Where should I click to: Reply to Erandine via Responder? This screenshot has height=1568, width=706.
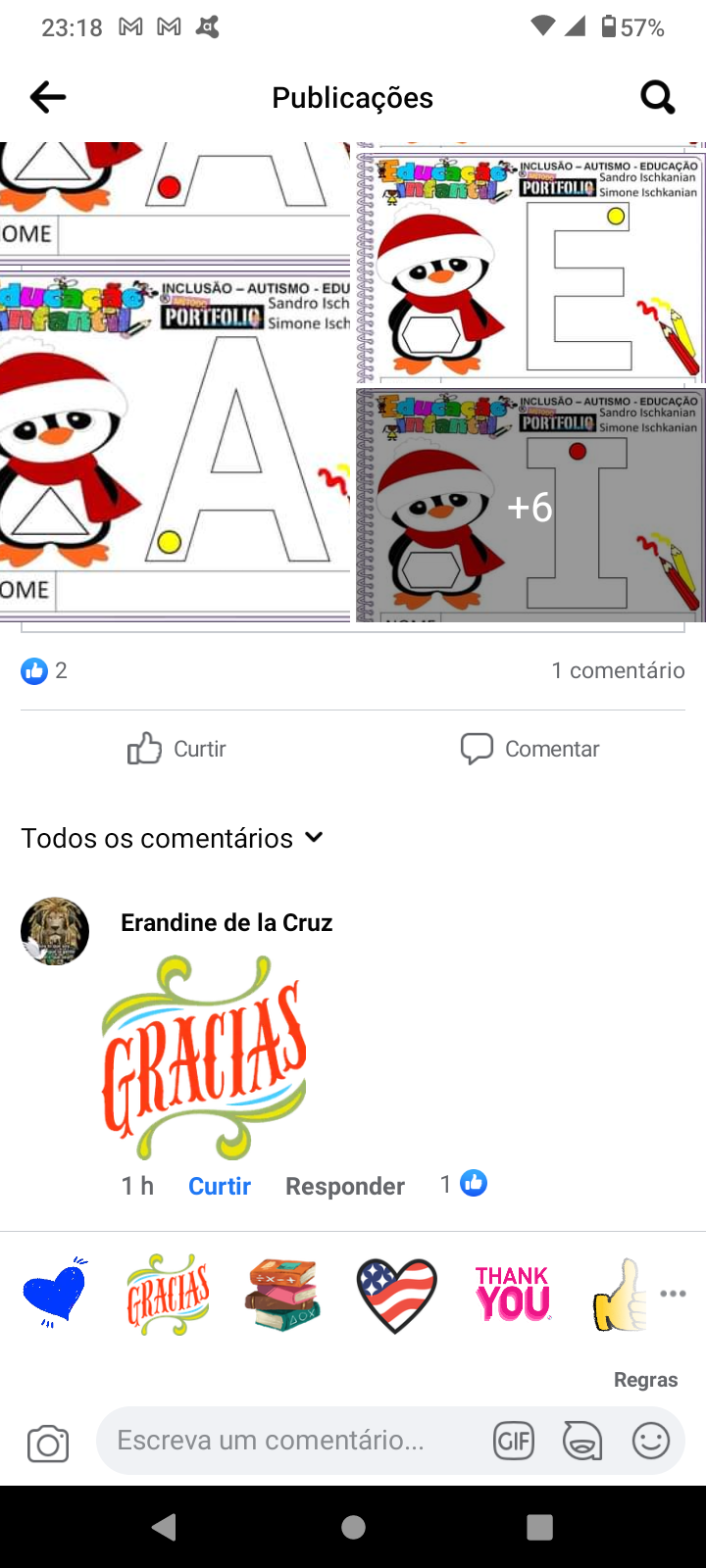(x=344, y=1186)
